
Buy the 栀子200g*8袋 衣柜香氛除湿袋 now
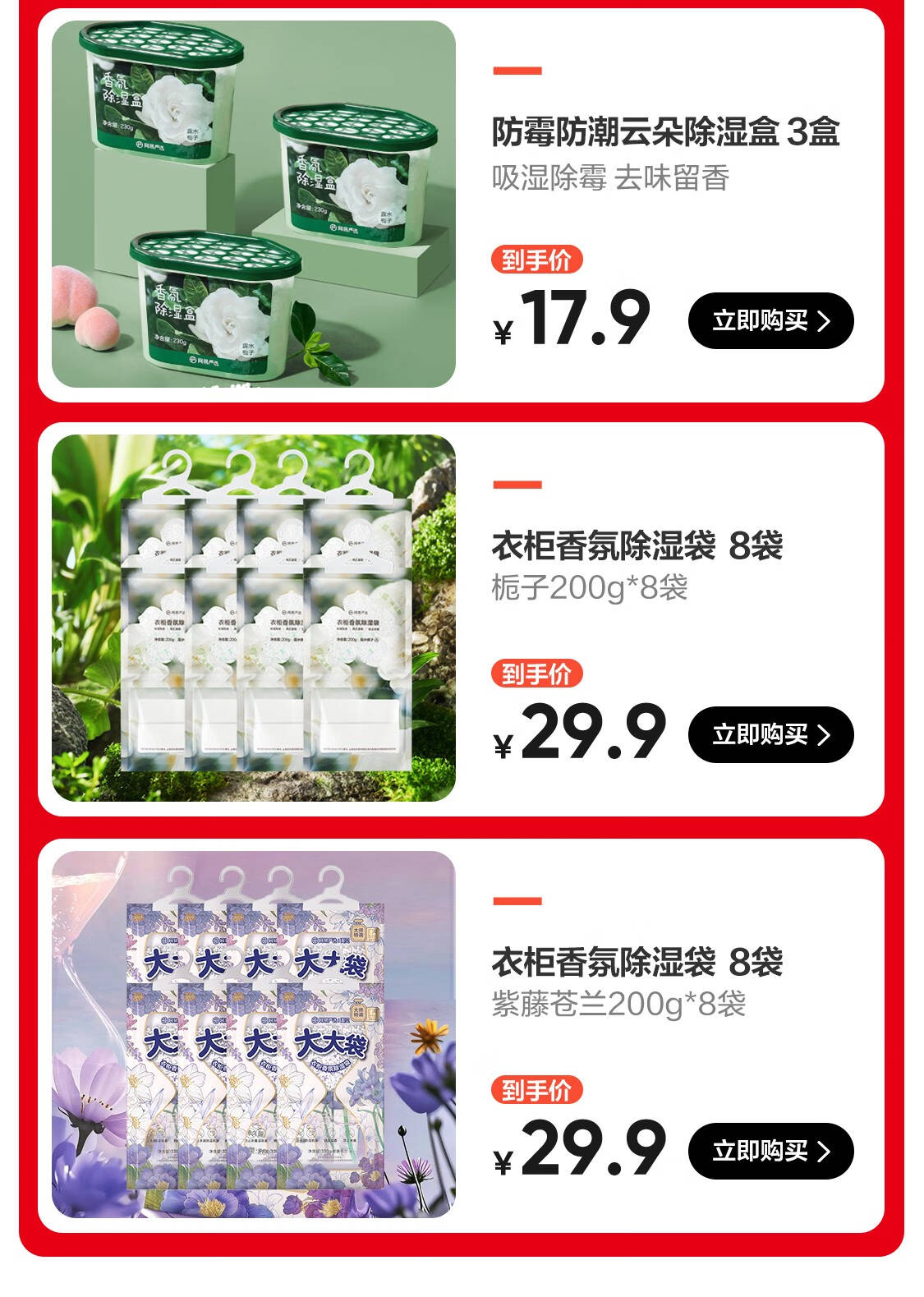click(770, 734)
